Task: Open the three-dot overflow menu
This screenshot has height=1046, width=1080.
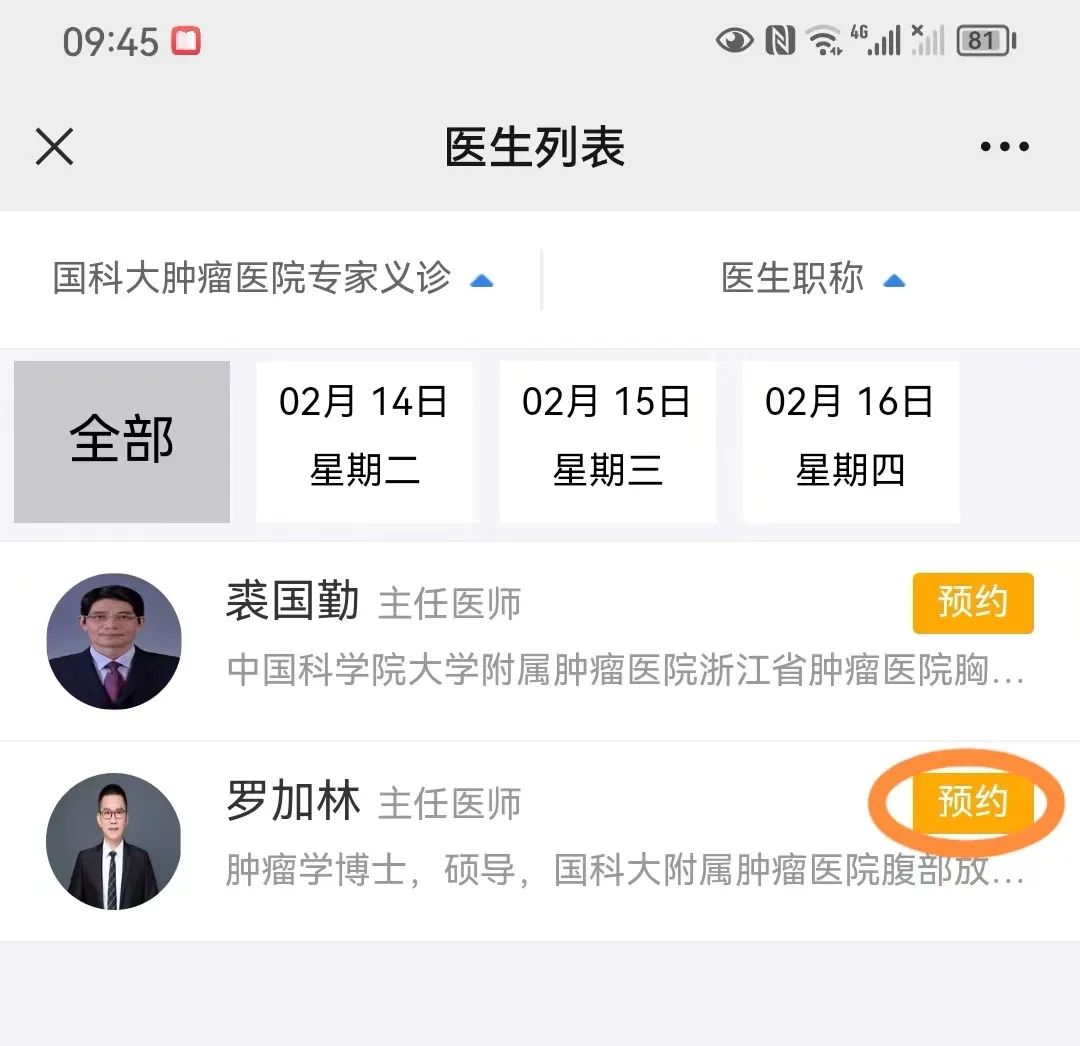Action: [1004, 147]
